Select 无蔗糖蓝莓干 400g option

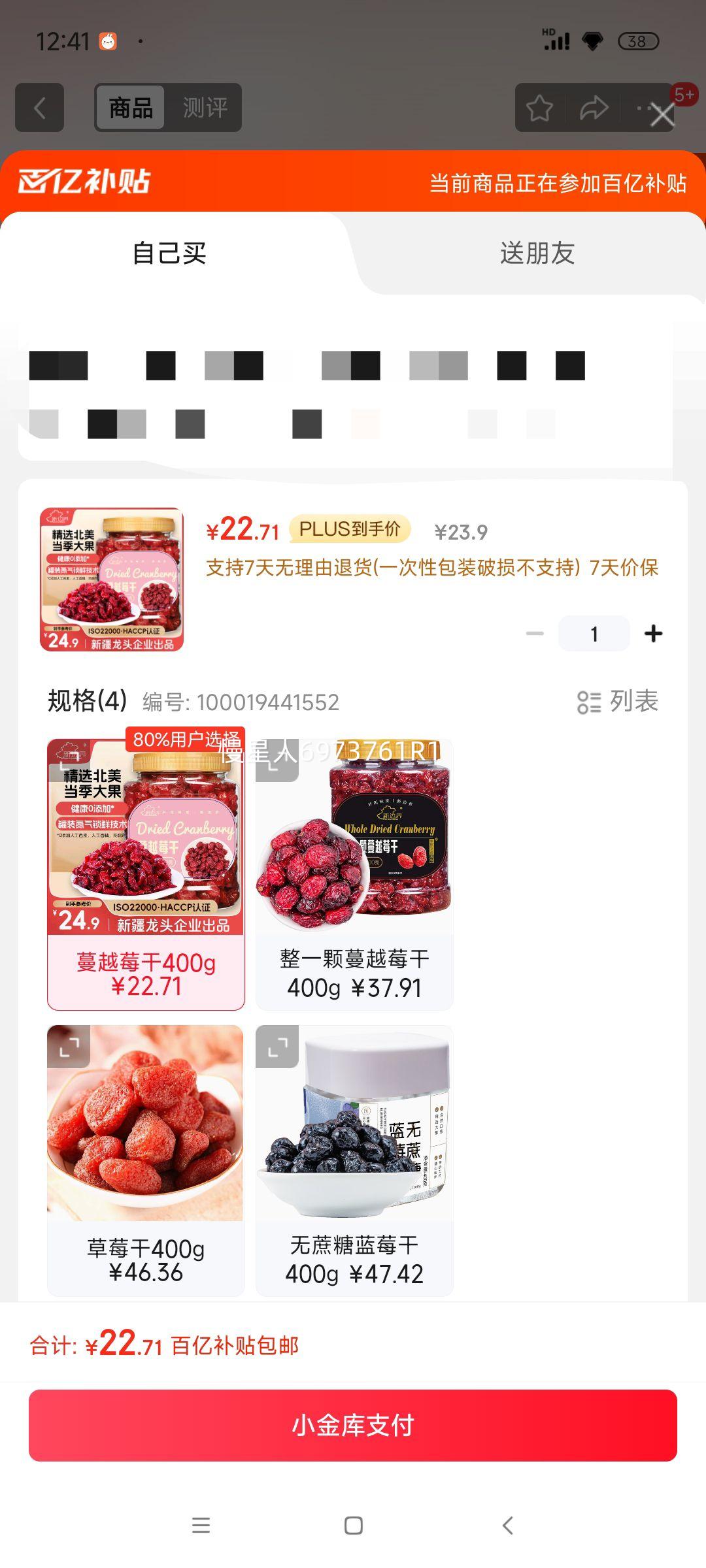pos(354,1259)
